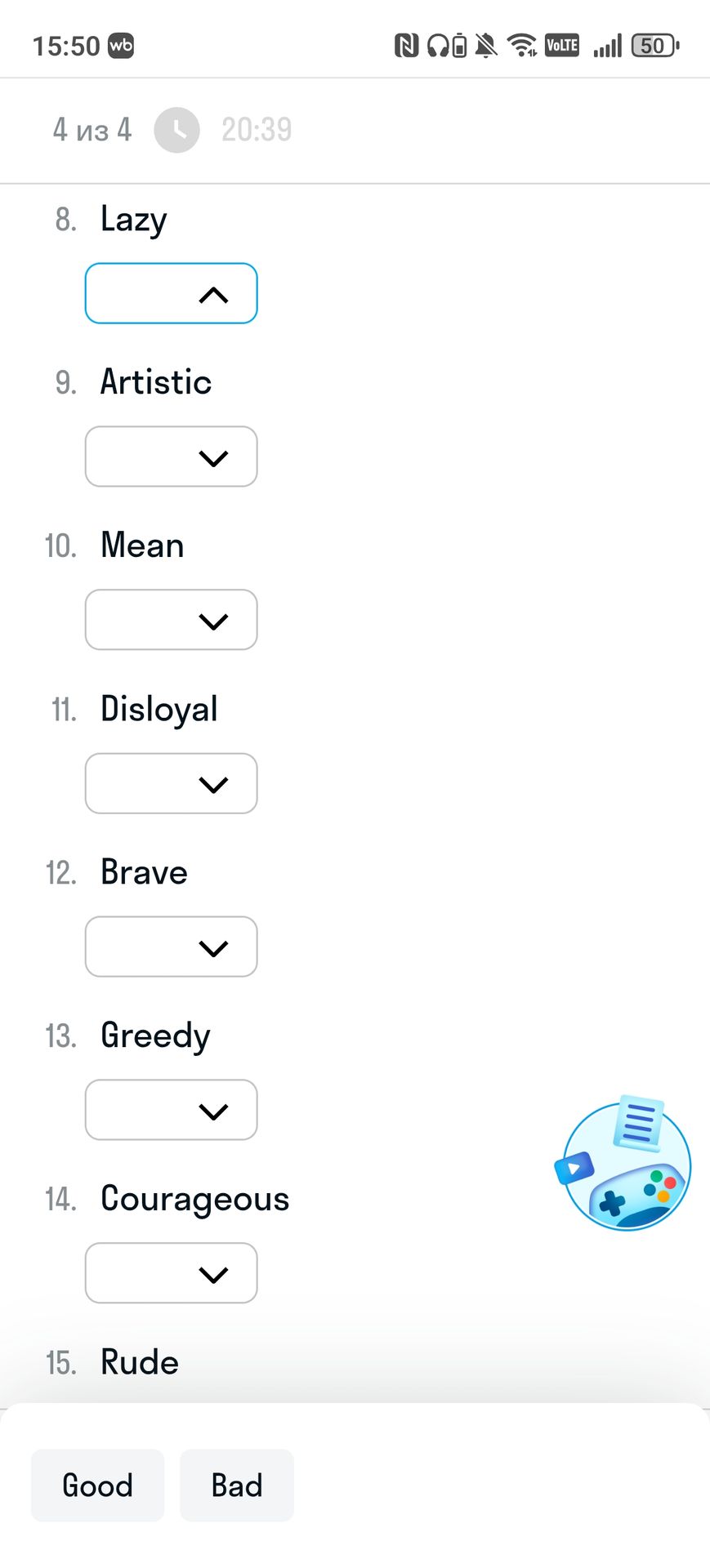Expand the Courageous dropdown
The height and width of the screenshot is (1568, 710).
tap(172, 1273)
